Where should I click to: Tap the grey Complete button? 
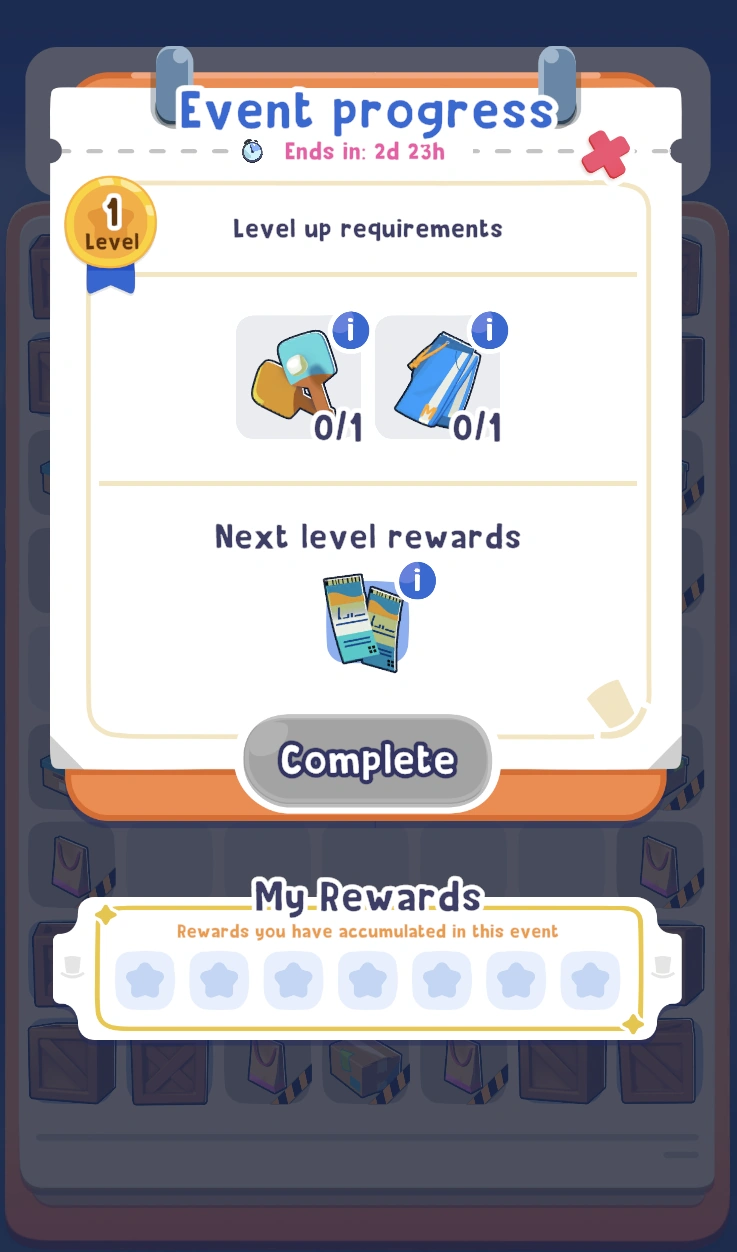(x=367, y=760)
